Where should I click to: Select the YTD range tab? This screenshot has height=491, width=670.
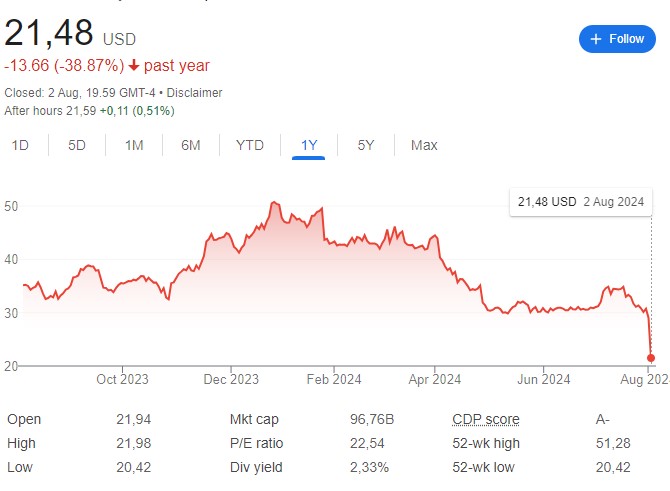pos(250,145)
